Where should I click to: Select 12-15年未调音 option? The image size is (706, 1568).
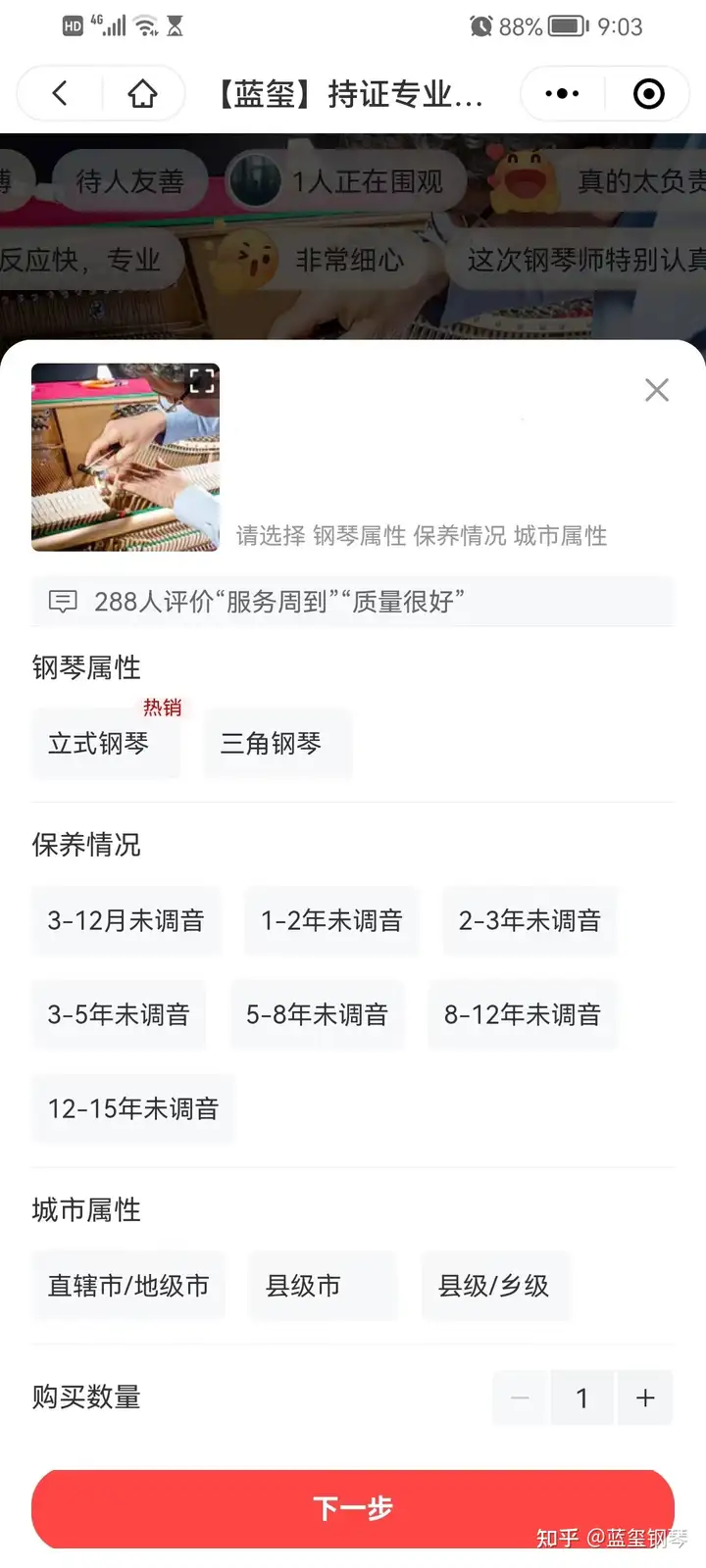coord(133,1108)
